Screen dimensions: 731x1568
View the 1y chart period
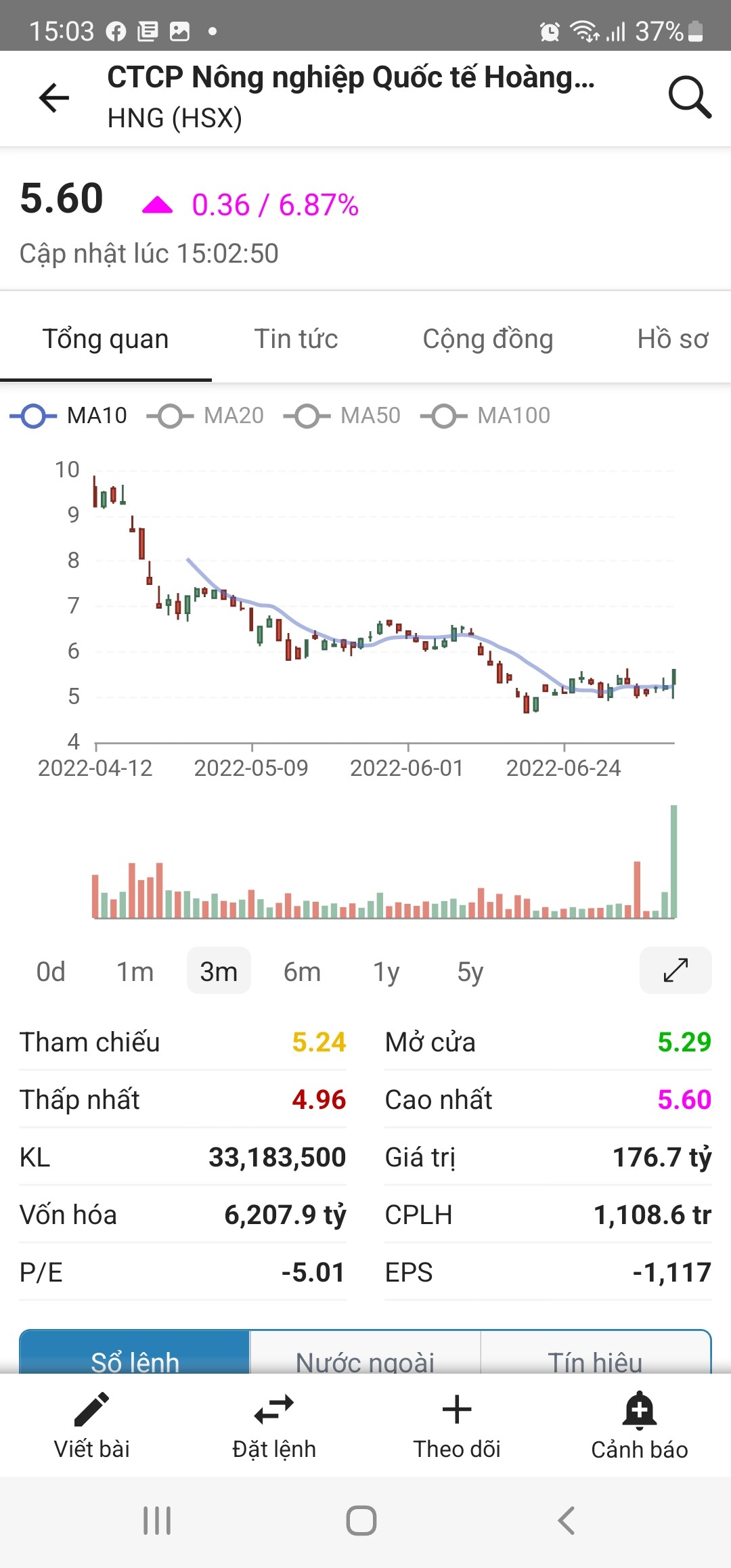coord(386,972)
